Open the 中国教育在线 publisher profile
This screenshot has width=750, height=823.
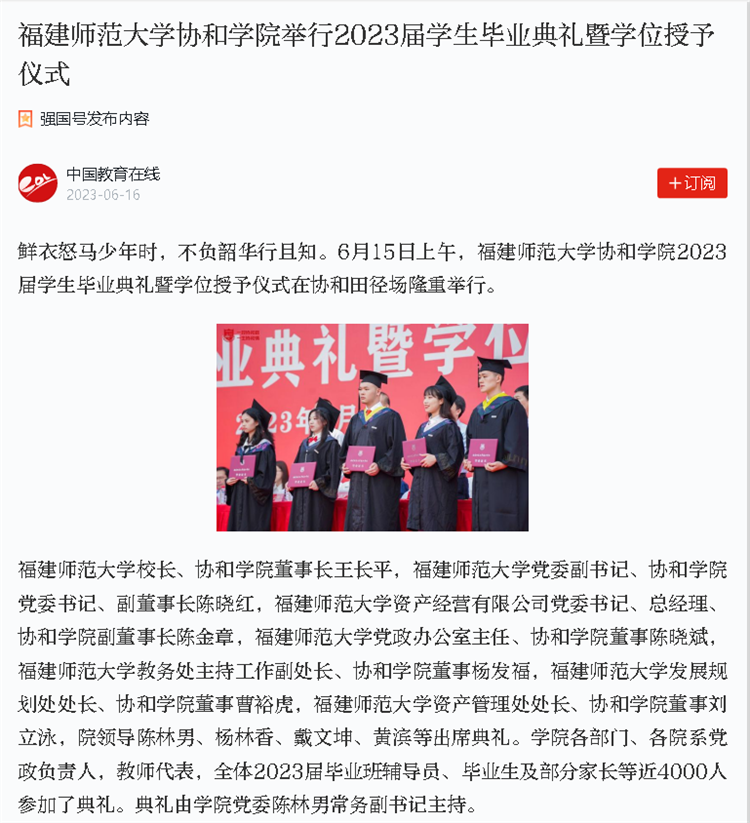coord(112,174)
